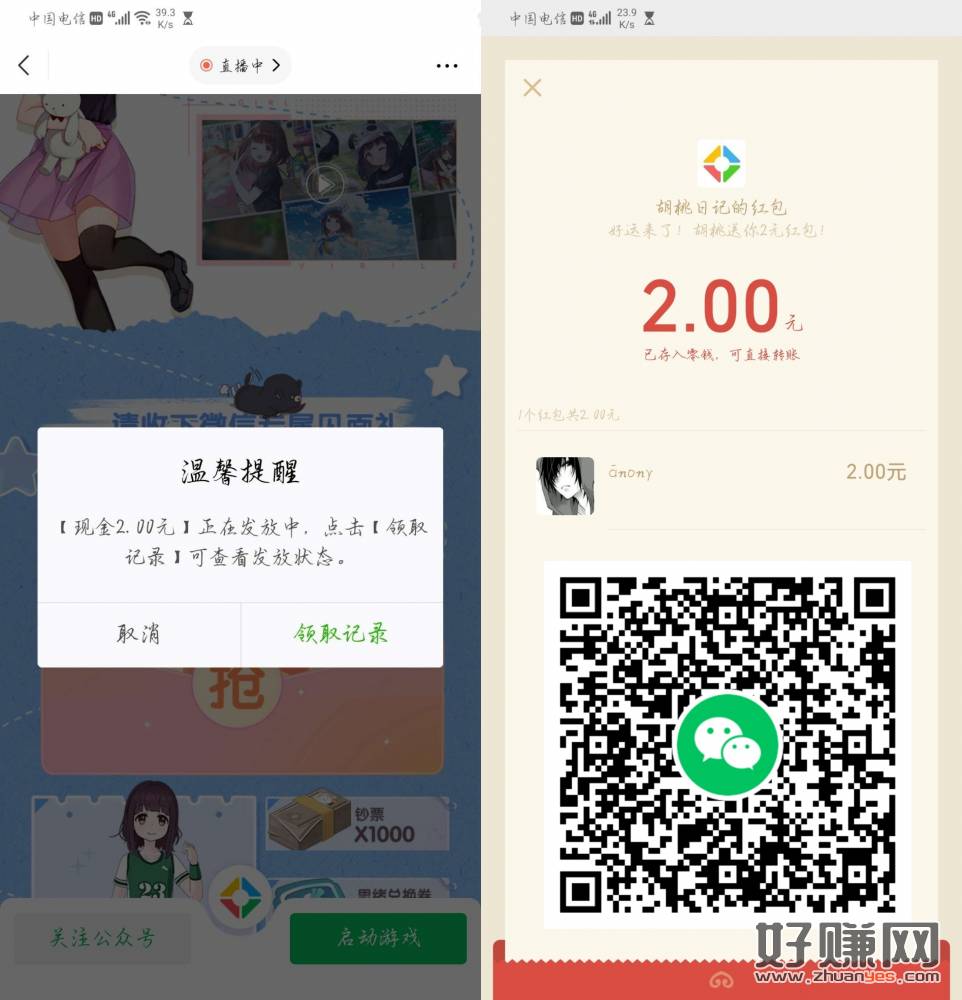Cancel the 温馨提醒 dialog
The image size is (962, 1000).
(139, 634)
